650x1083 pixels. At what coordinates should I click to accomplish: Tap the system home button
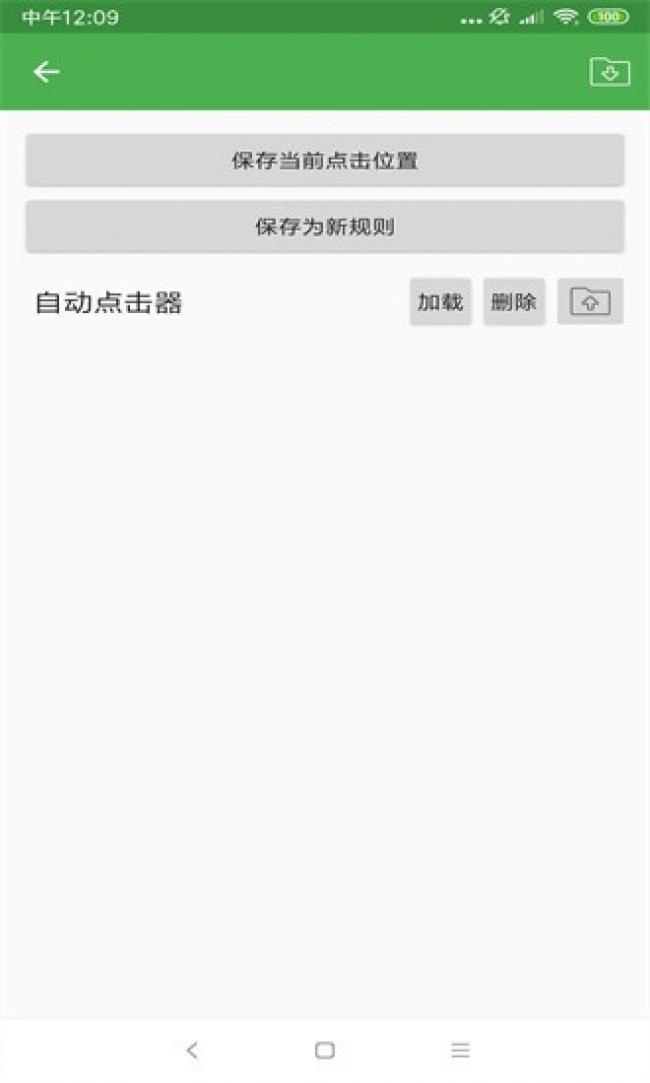(324, 1050)
